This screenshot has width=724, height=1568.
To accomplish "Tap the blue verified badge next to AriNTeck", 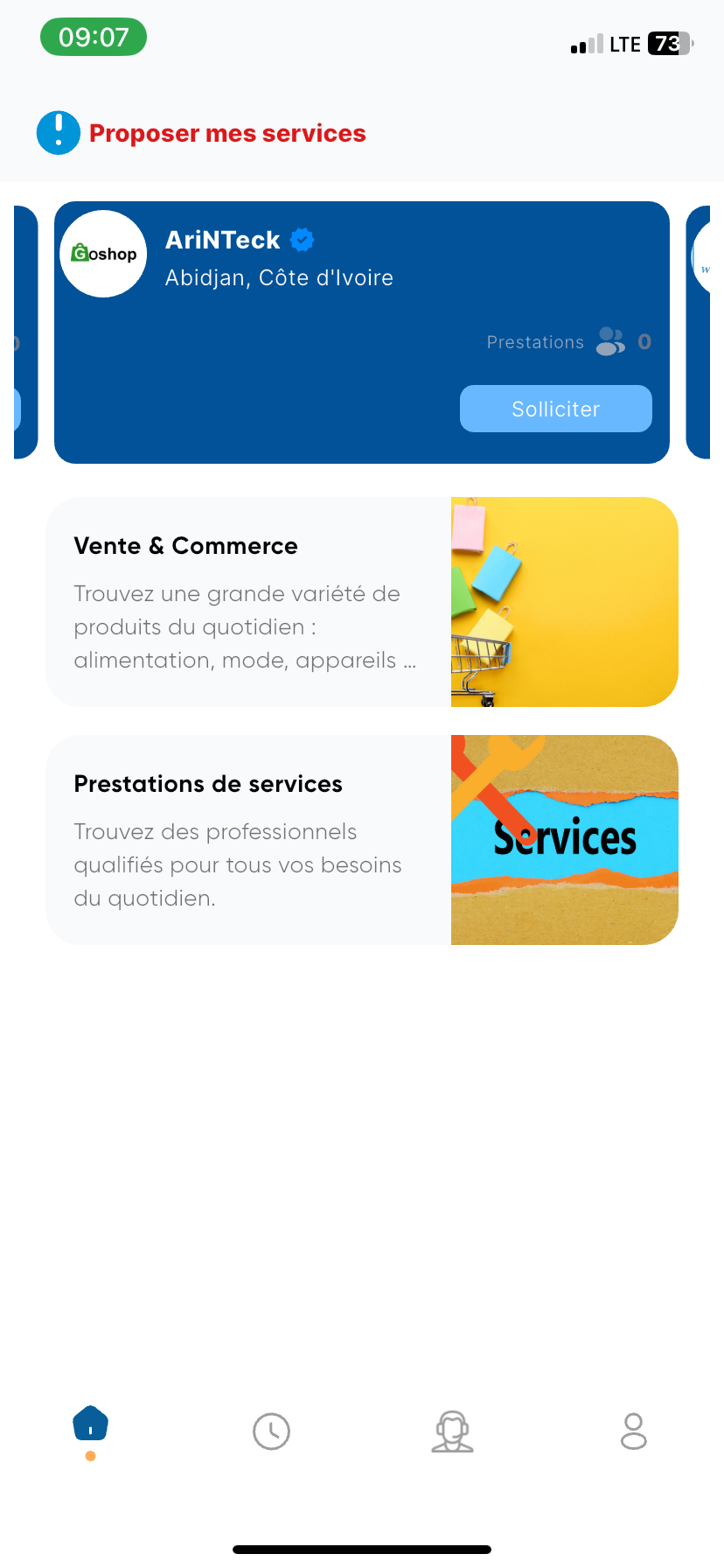I will pyautogui.click(x=301, y=240).
